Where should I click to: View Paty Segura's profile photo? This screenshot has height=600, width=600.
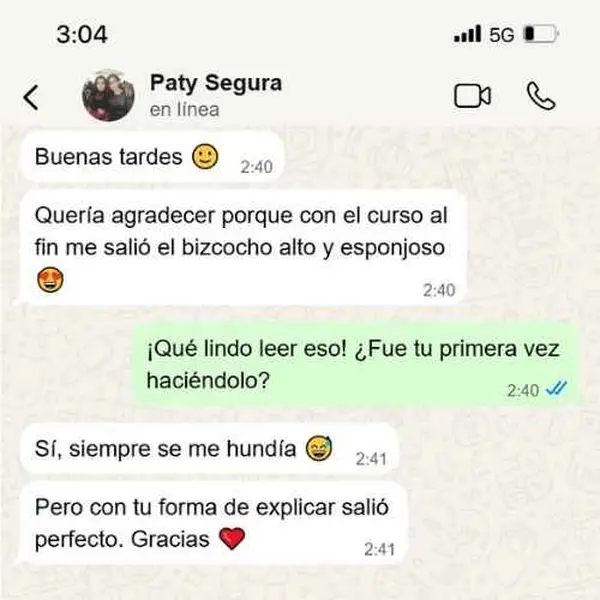pos(108,96)
